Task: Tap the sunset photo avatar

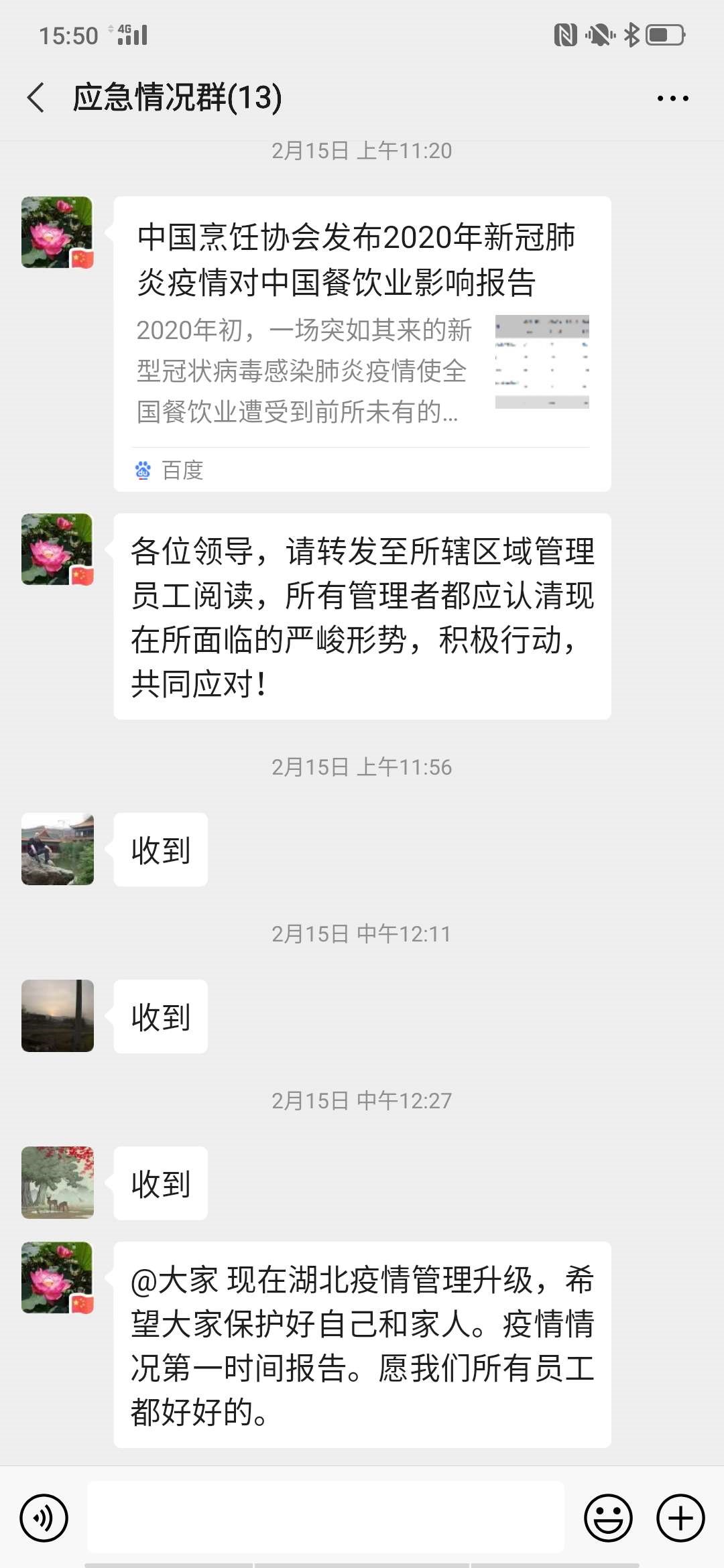Action: point(57,1017)
